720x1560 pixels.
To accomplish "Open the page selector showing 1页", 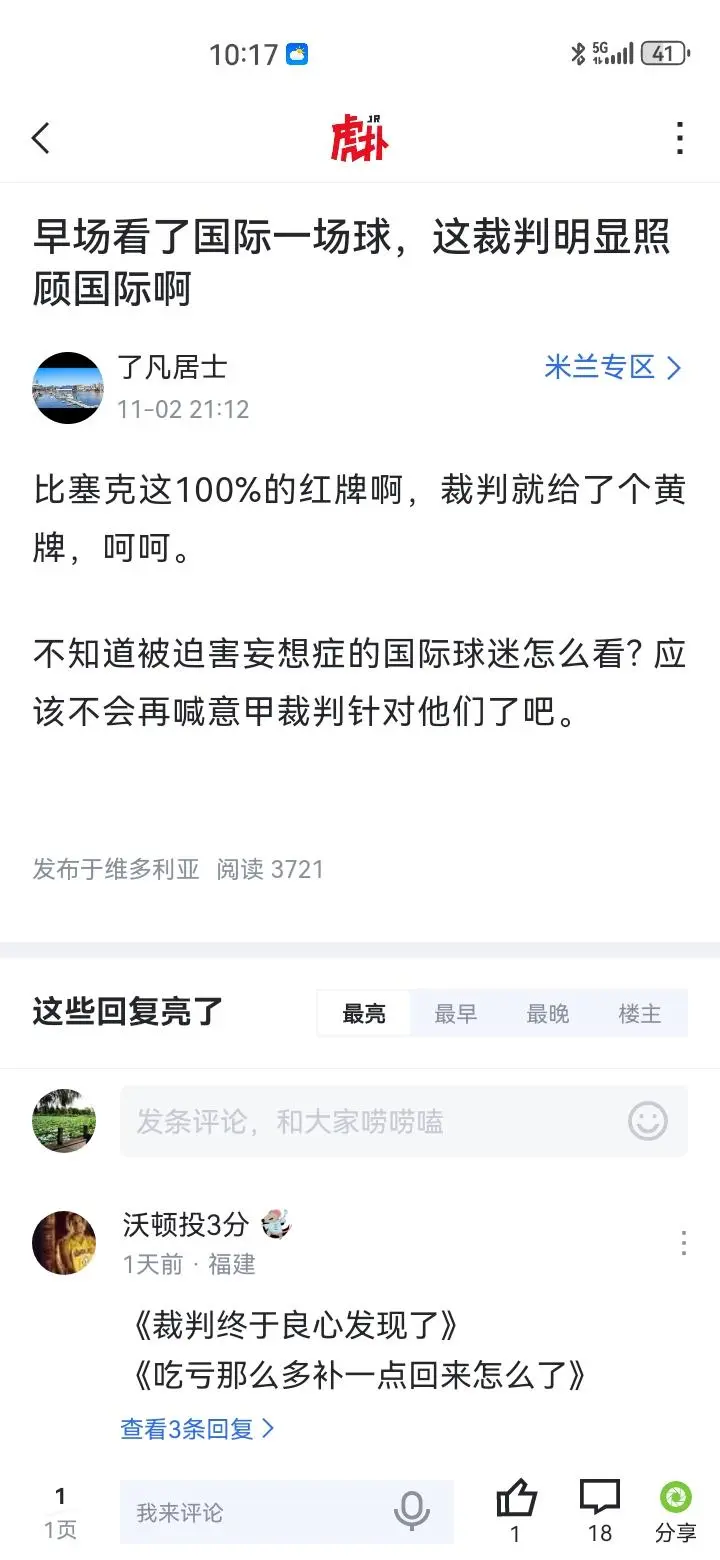I will [x=60, y=1512].
